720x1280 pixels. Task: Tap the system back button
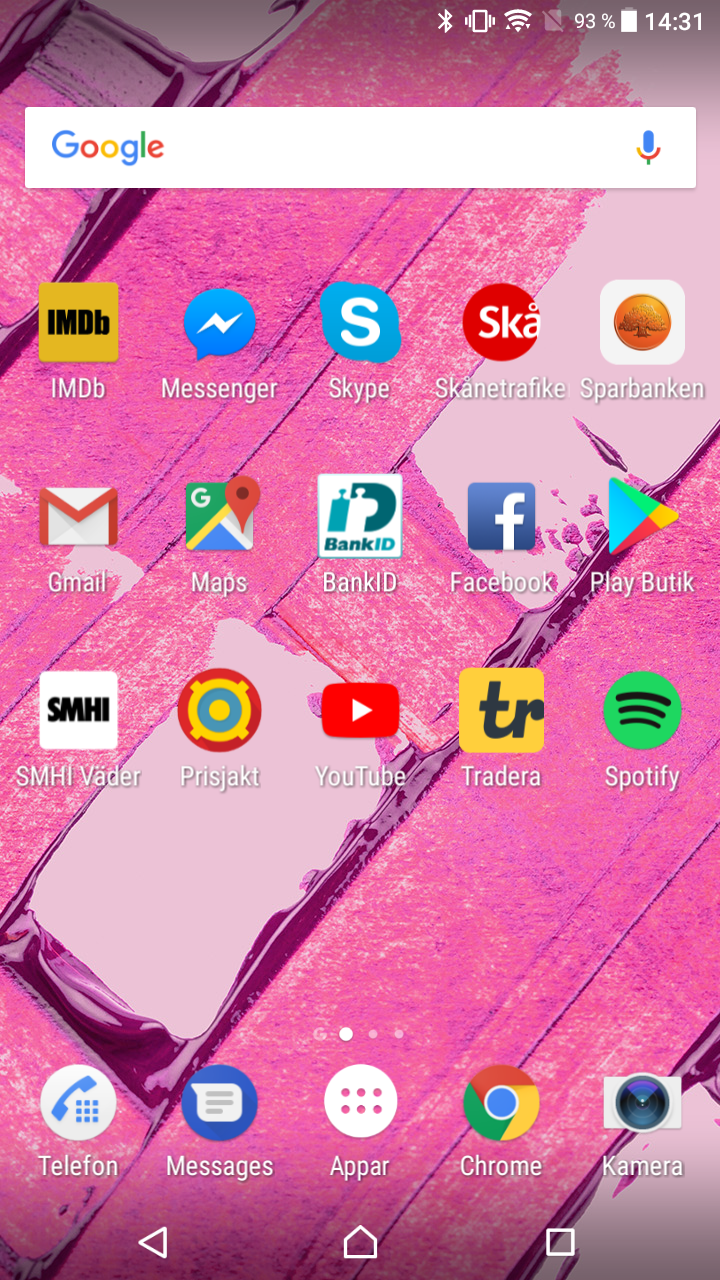(153, 1242)
